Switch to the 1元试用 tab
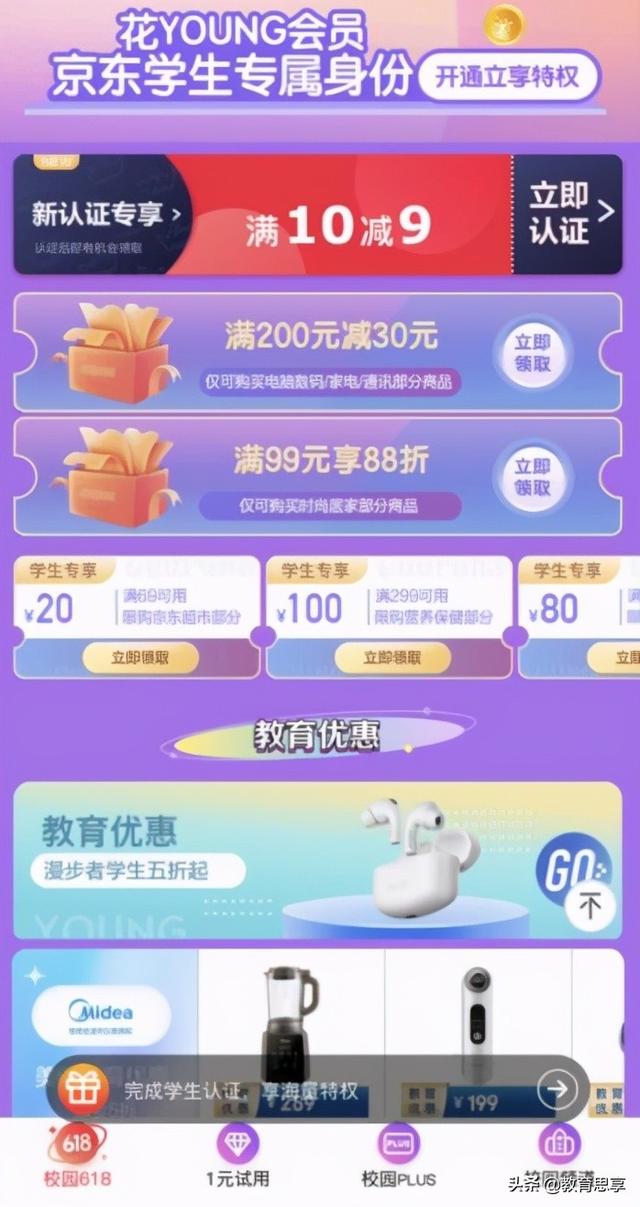Image resolution: width=640 pixels, height=1207 pixels. (x=237, y=1156)
